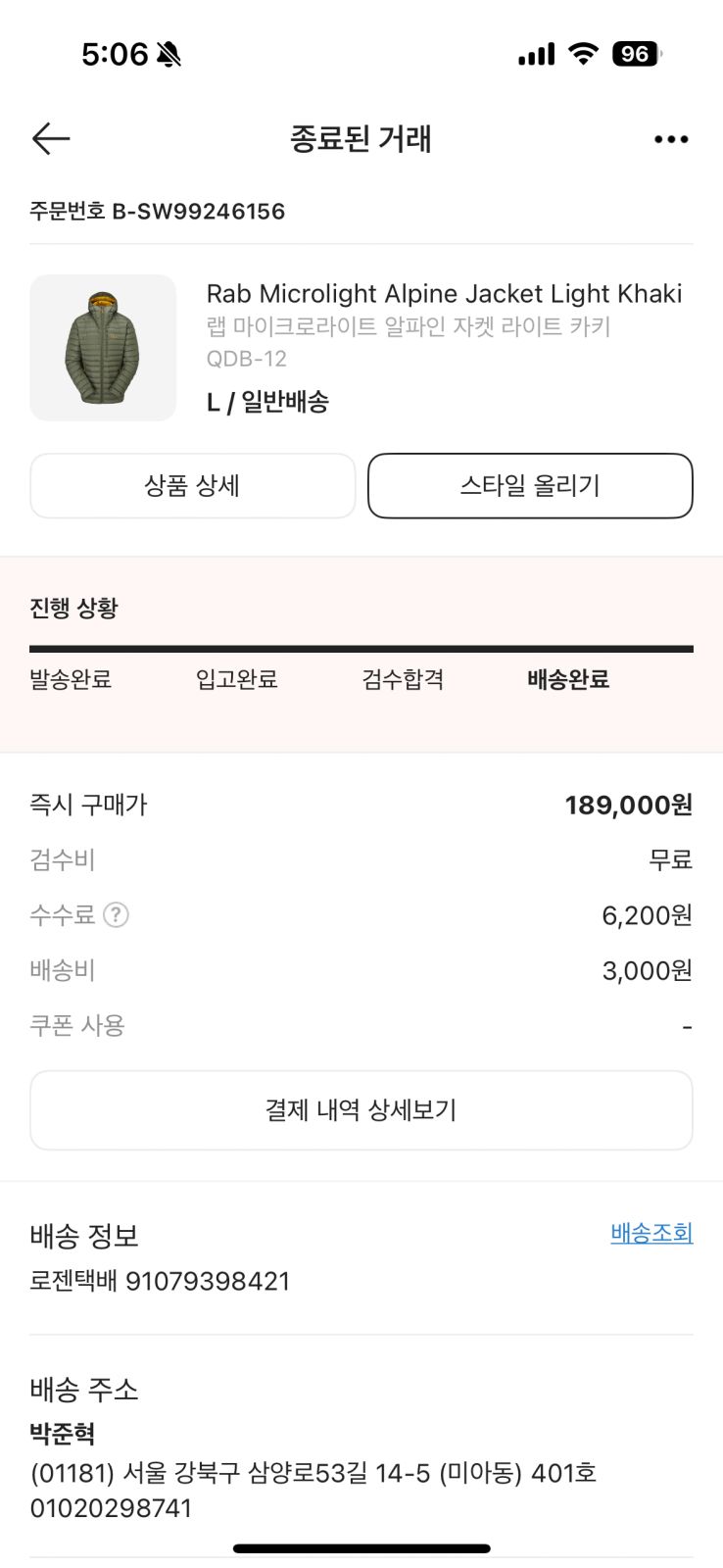This screenshot has height=1568, width=723.
Task: Tap the help icon next to 수수료
Action: [116, 914]
